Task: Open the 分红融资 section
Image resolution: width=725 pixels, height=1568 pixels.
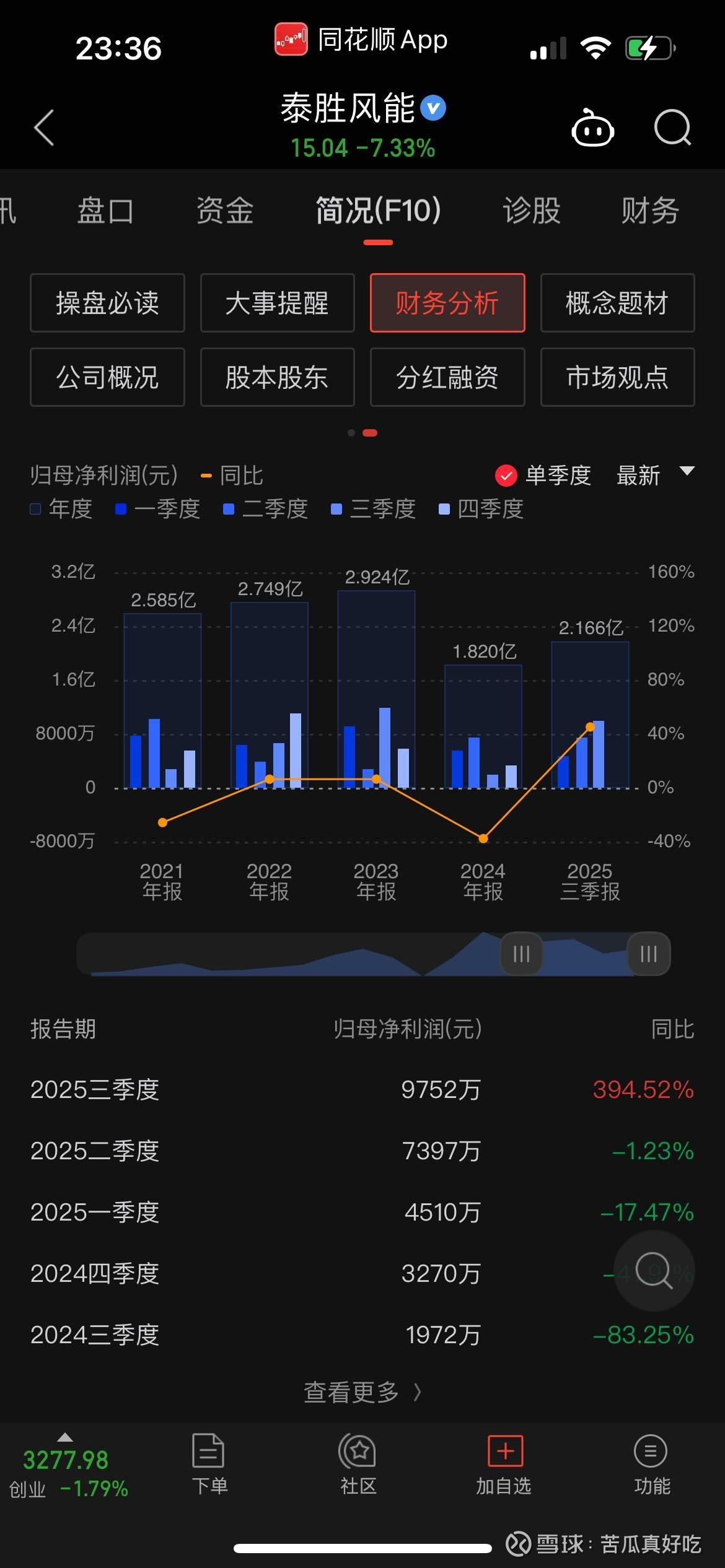Action: coord(447,378)
